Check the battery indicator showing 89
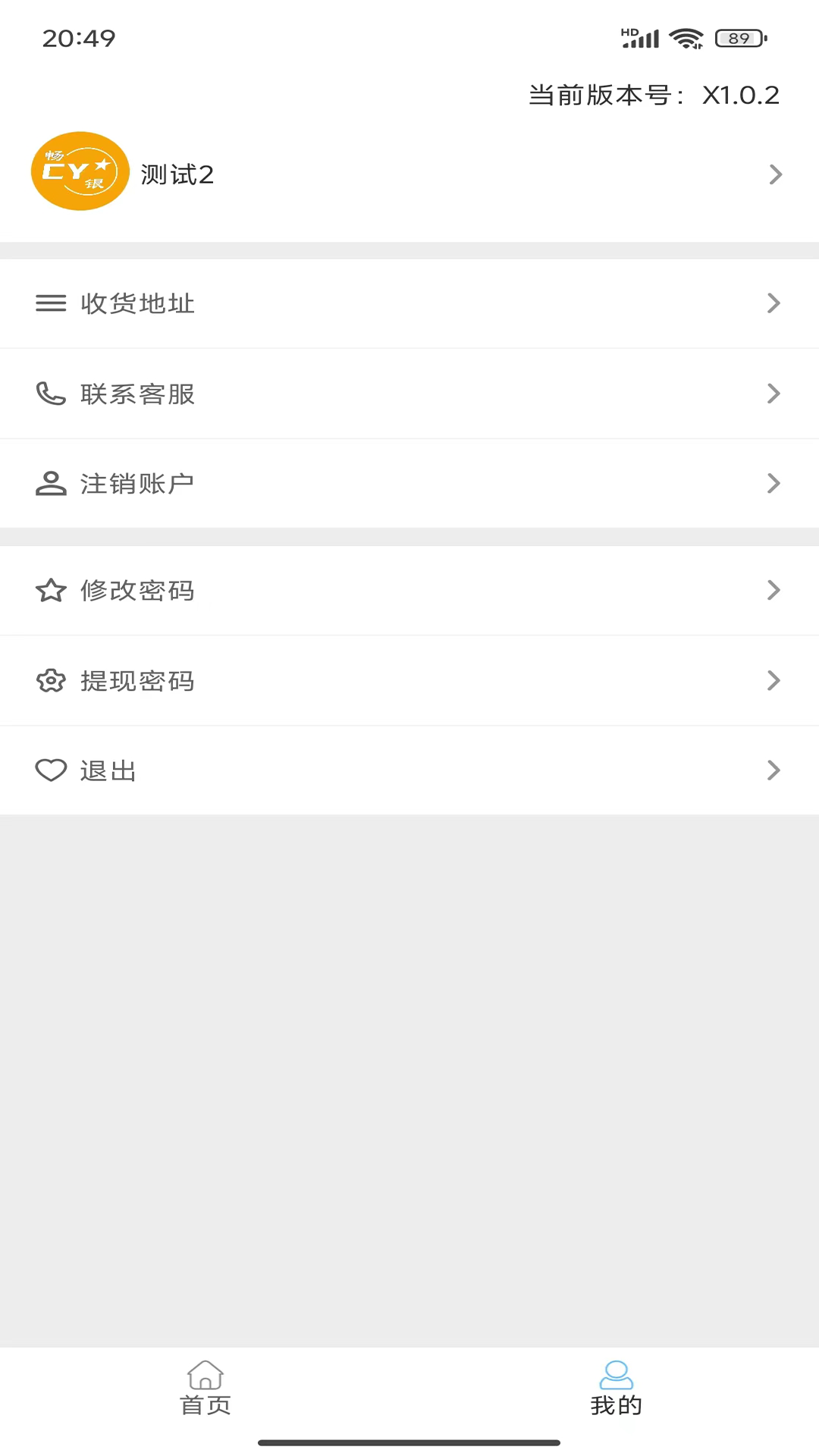 [737, 36]
